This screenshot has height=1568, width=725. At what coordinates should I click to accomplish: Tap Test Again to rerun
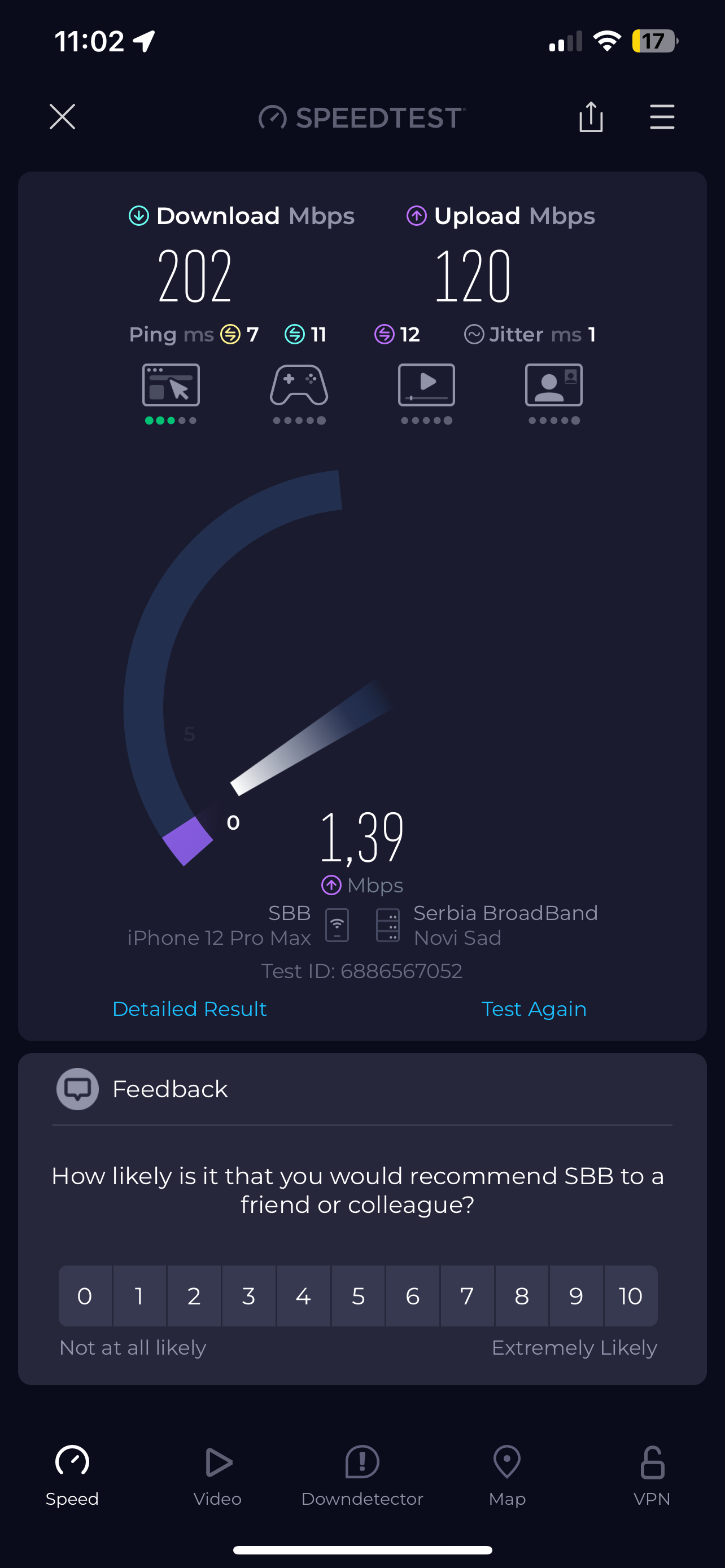(x=533, y=1009)
